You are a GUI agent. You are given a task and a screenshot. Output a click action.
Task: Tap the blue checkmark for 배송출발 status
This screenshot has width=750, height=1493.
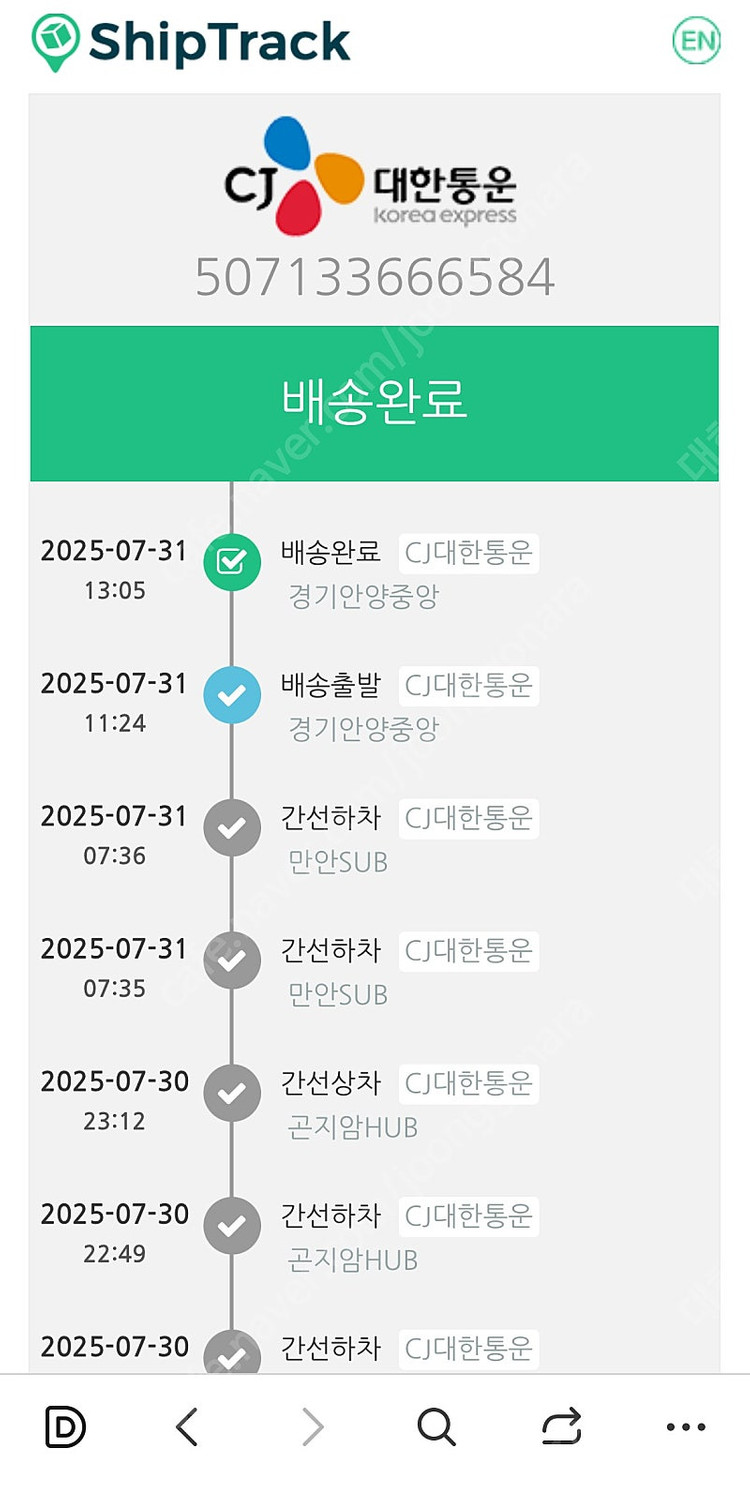click(x=232, y=694)
